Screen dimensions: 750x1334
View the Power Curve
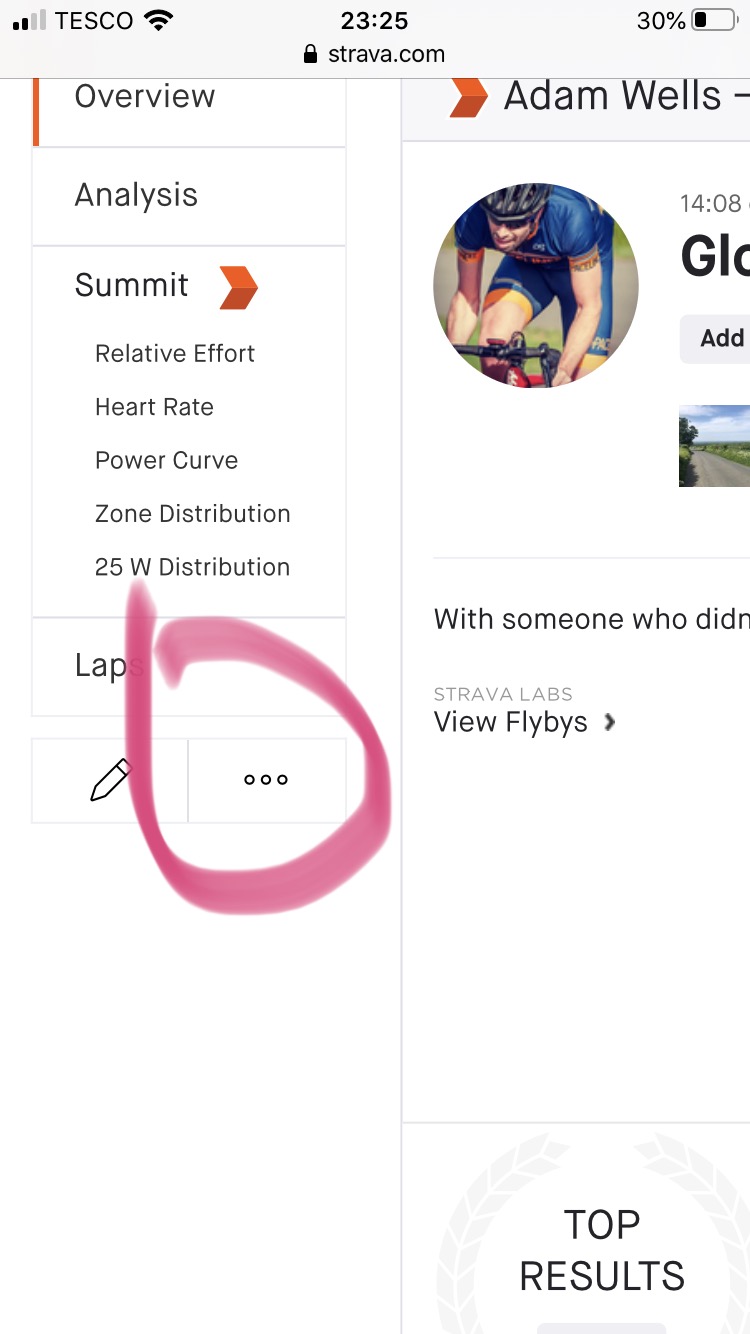coord(166,460)
